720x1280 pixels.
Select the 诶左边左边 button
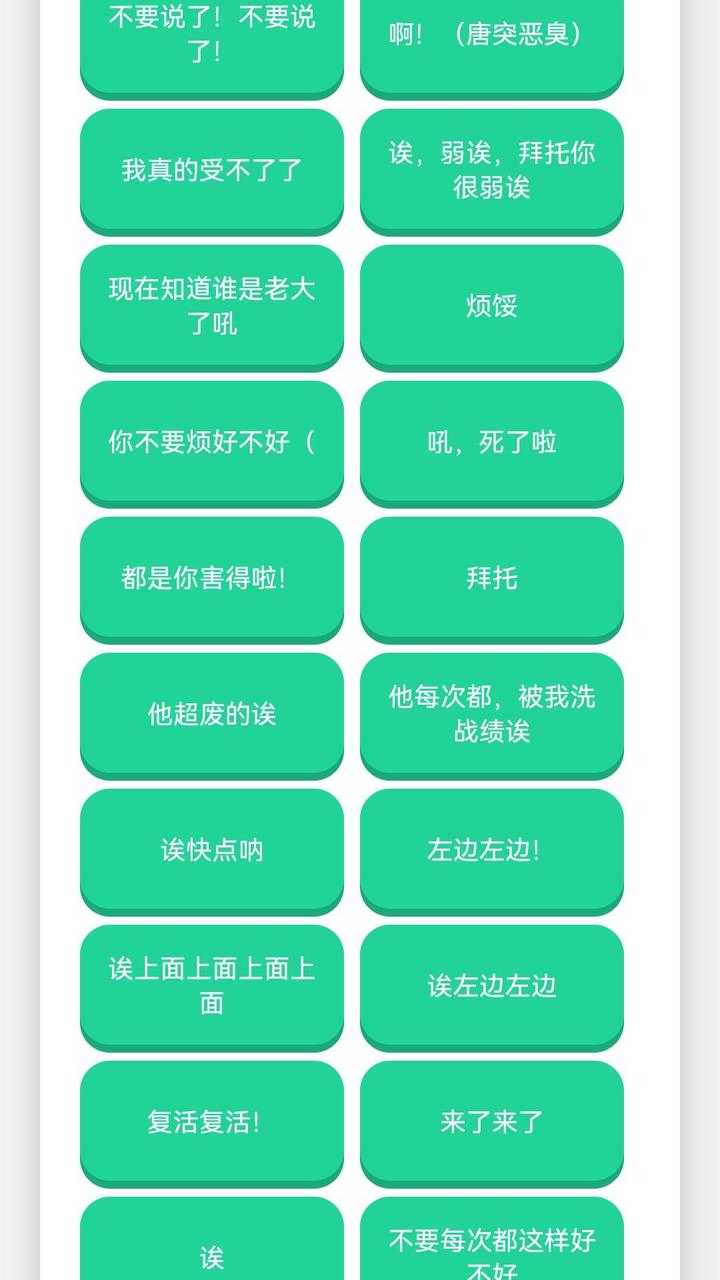click(492, 986)
